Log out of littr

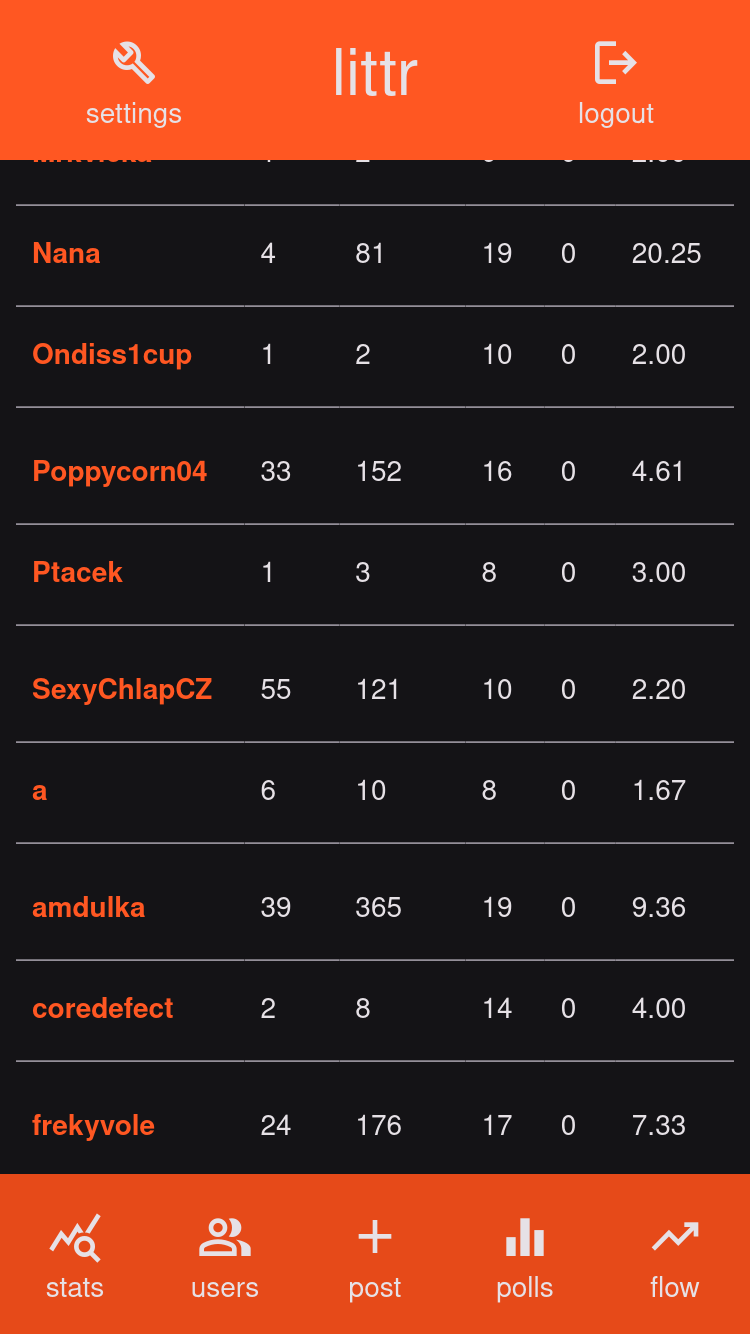[x=615, y=84]
